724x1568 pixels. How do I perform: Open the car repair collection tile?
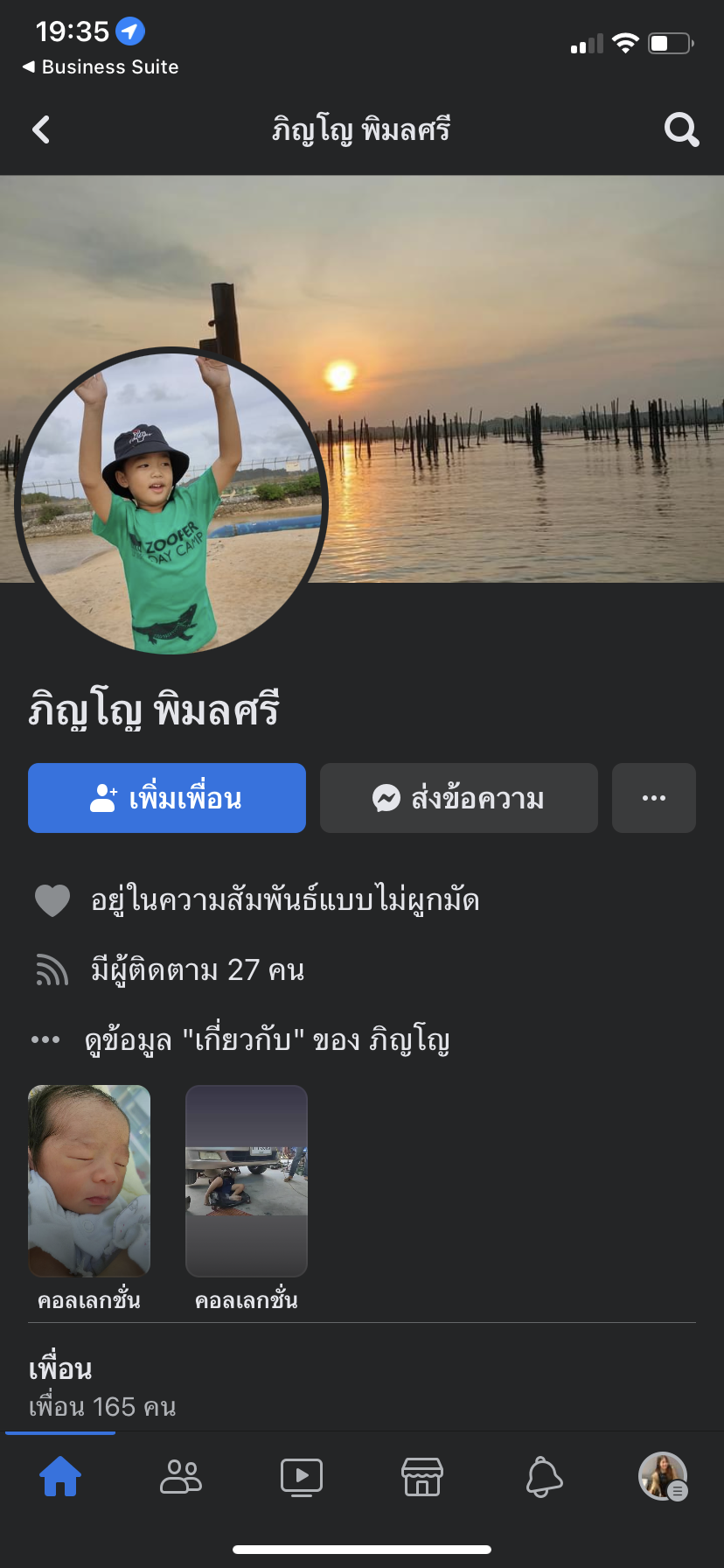[x=247, y=1181]
